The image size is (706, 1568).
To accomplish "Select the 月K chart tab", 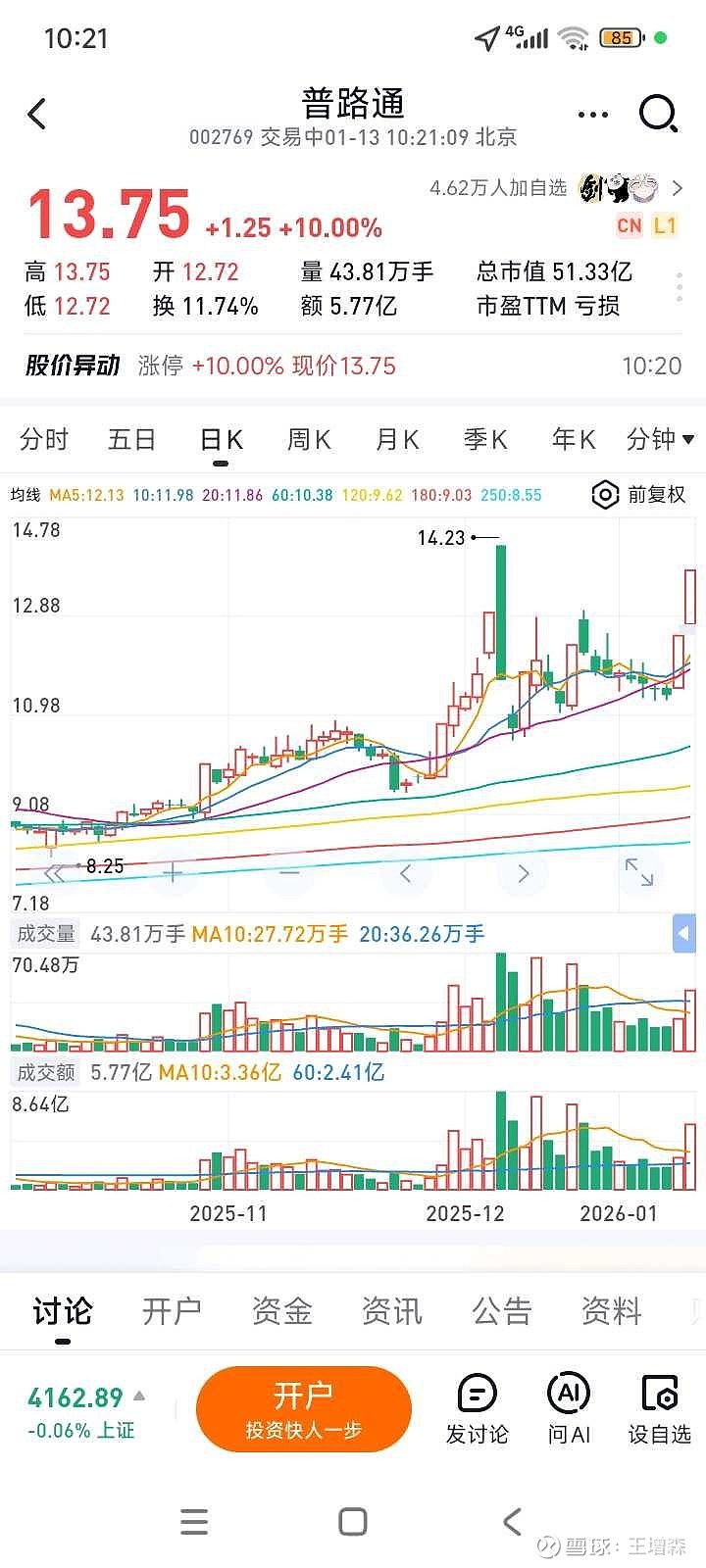I will 397,439.
